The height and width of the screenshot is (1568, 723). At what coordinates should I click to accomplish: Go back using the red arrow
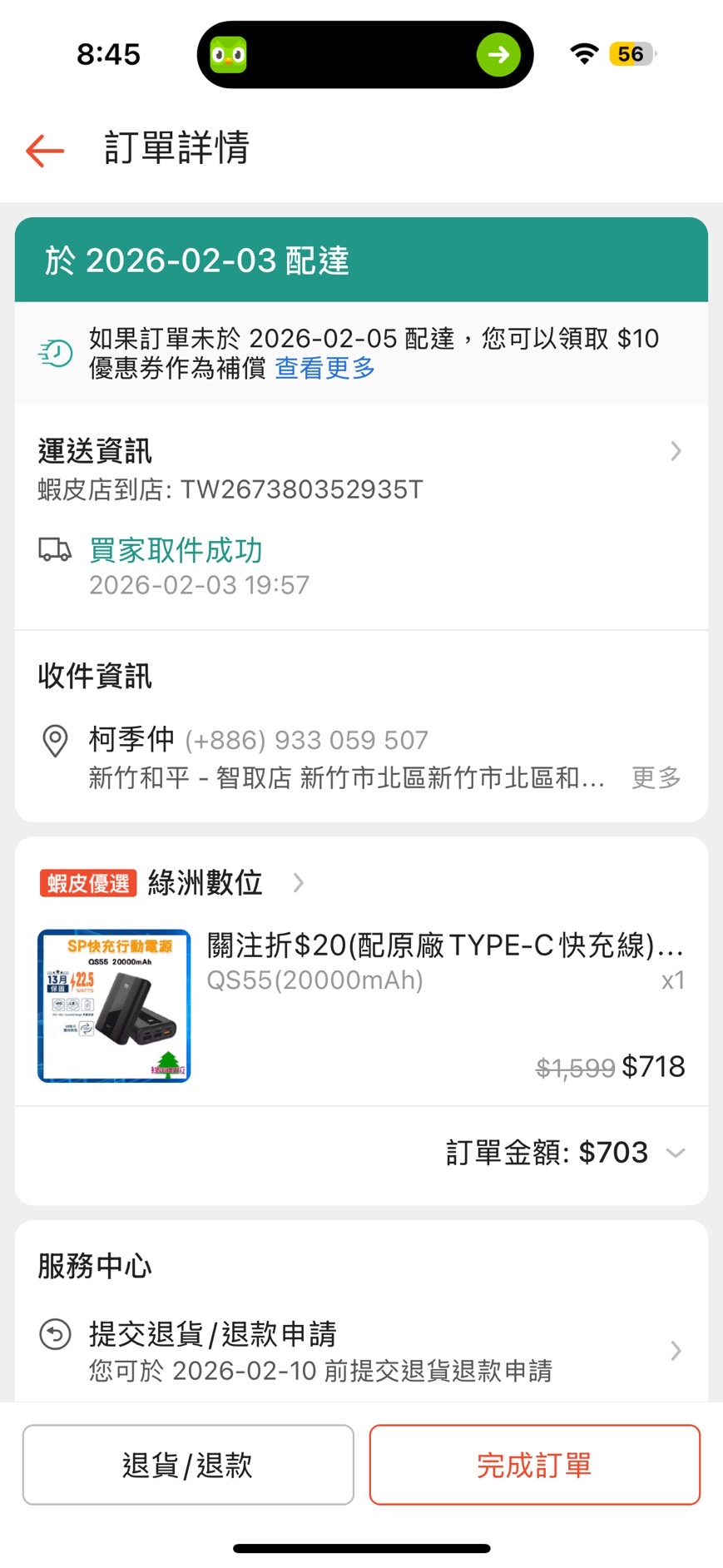coord(45,150)
